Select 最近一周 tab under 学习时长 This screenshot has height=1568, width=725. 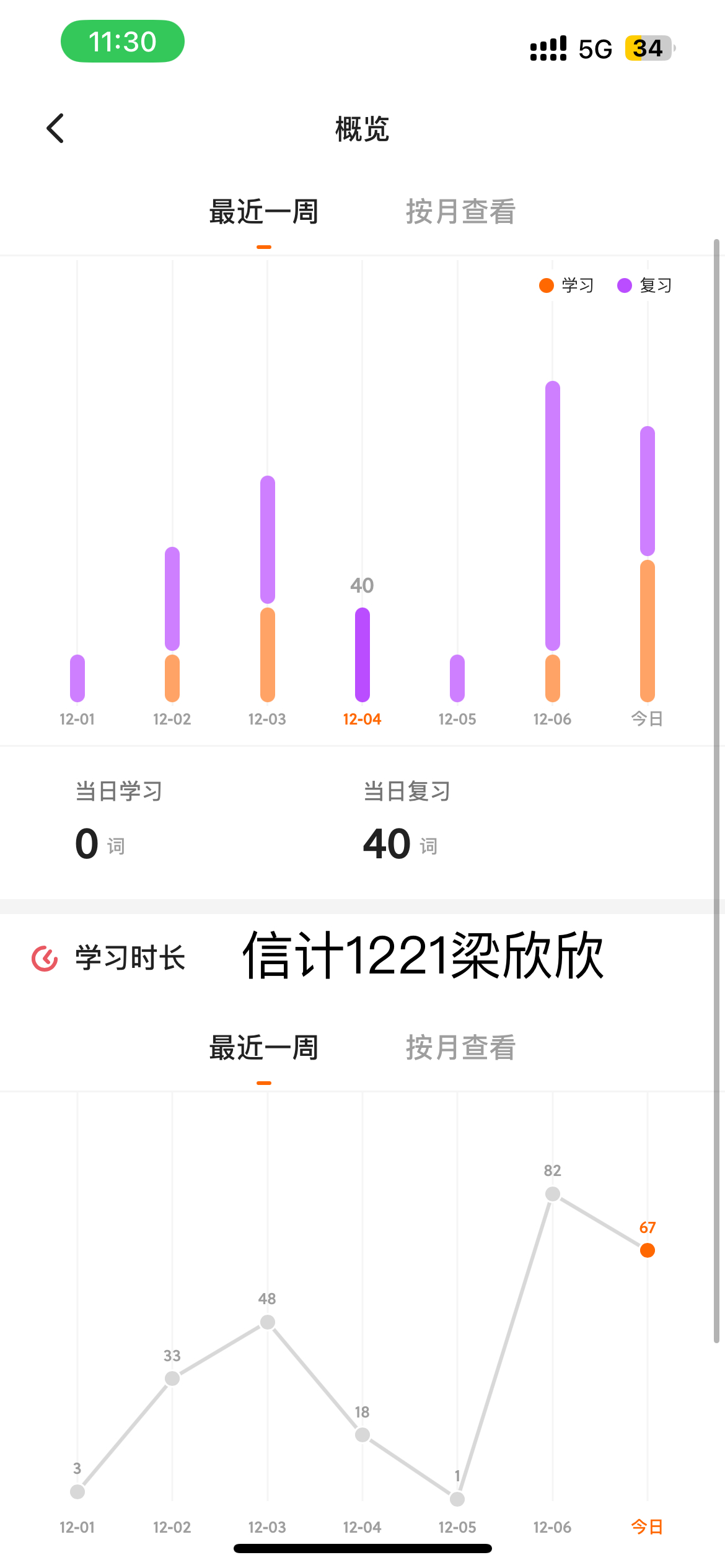pyautogui.click(x=264, y=1048)
